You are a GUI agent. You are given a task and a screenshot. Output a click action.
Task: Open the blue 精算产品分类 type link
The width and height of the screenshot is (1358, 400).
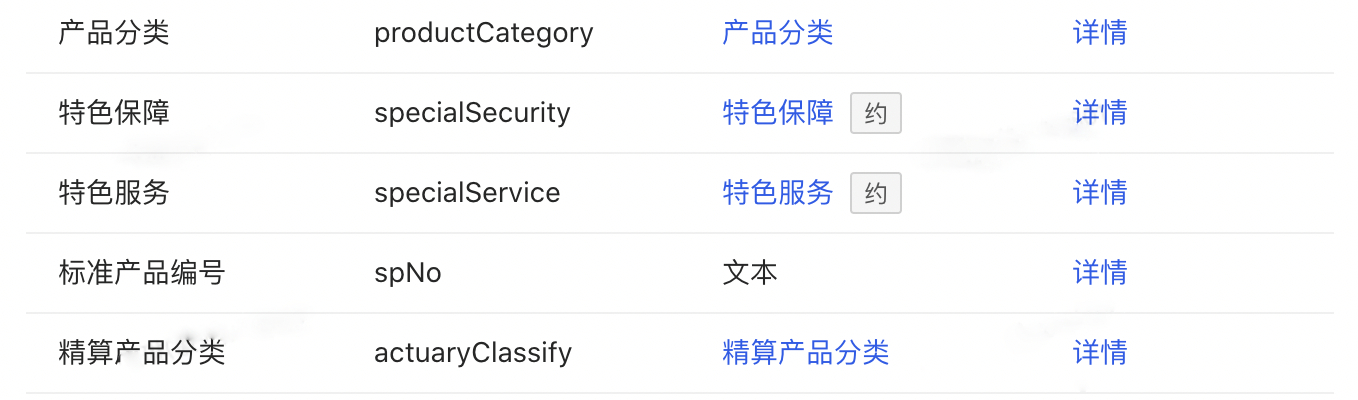click(x=805, y=353)
